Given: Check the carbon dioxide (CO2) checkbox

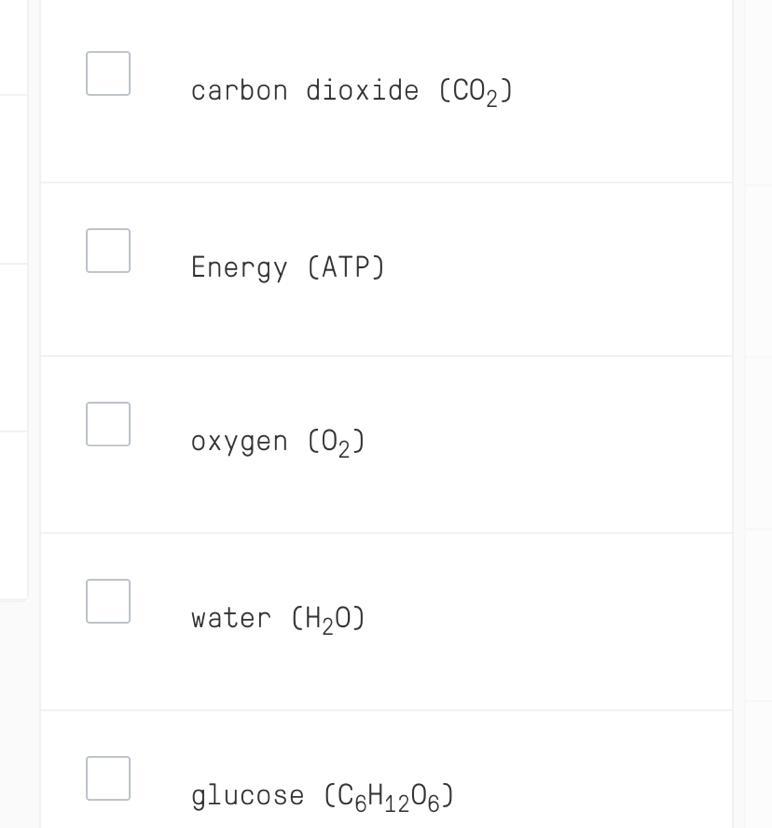Looking at the screenshot, I should 108,74.
